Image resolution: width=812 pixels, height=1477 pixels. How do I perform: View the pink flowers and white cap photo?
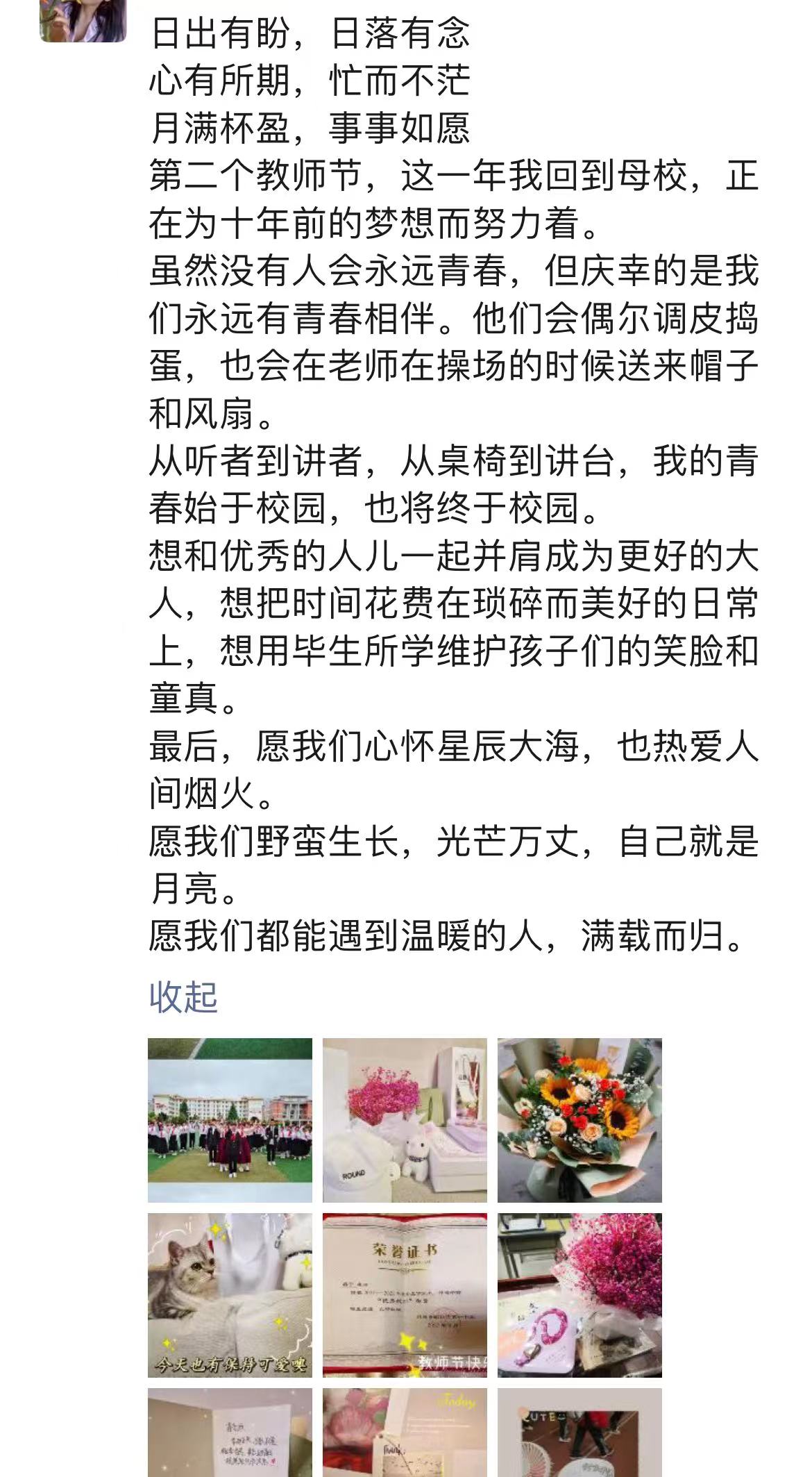click(405, 1120)
